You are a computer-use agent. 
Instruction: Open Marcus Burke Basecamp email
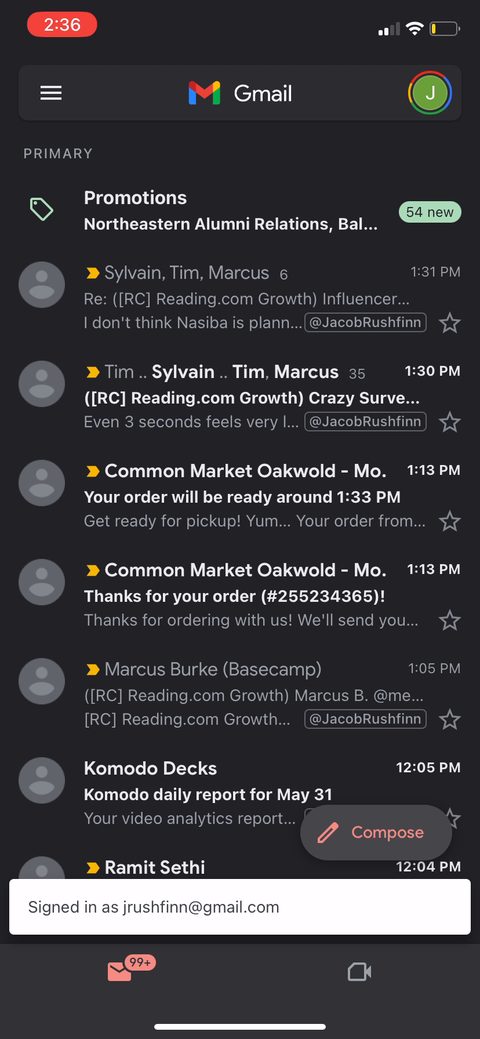pyautogui.click(x=240, y=694)
